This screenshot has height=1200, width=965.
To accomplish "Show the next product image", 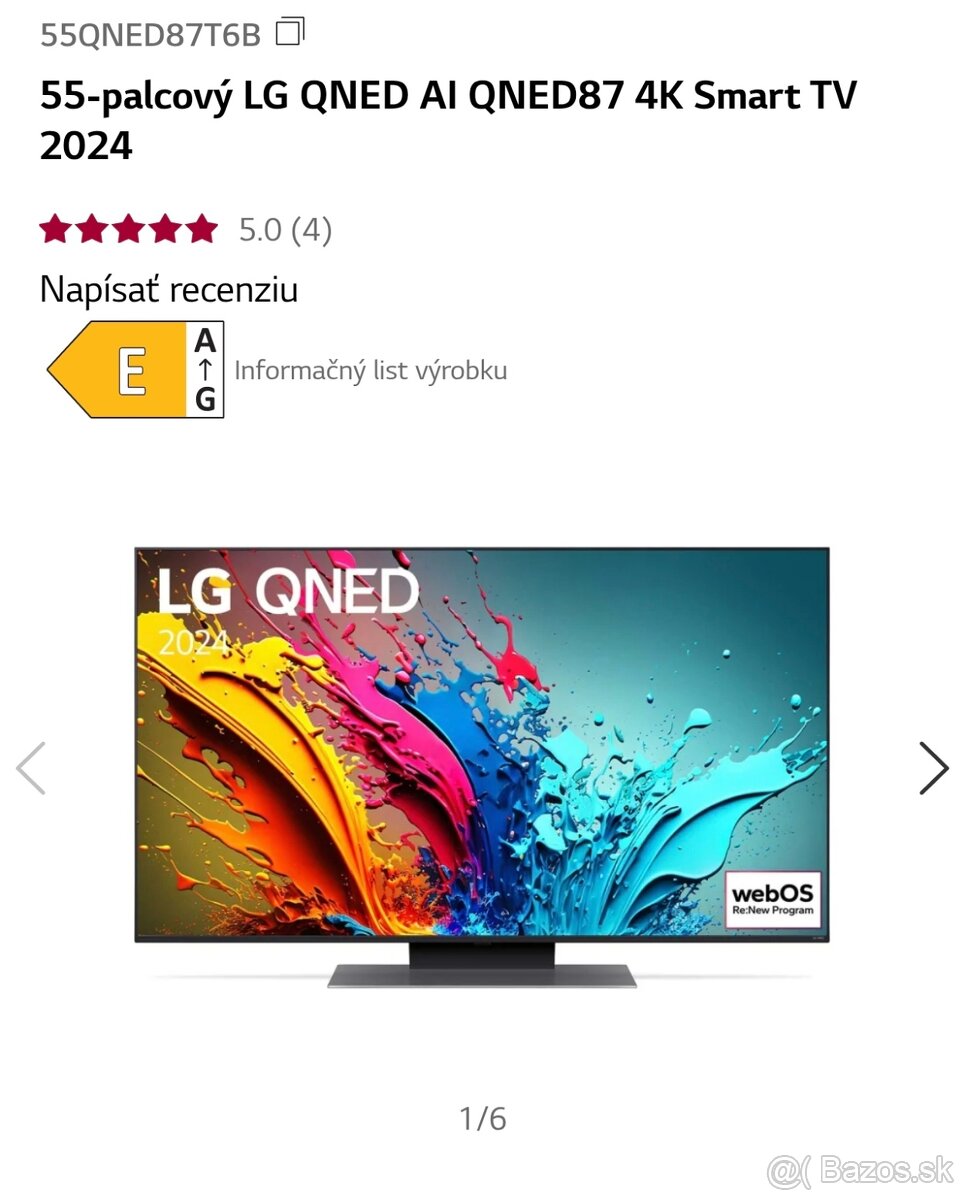I will click(x=932, y=768).
